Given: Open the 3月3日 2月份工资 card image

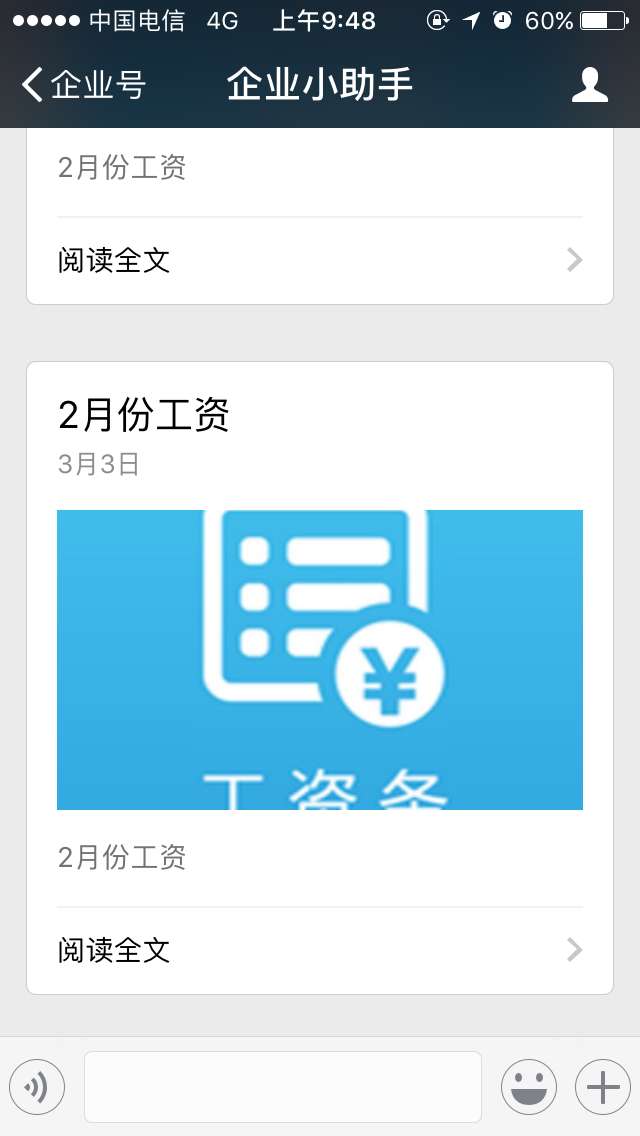Looking at the screenshot, I should click(x=320, y=659).
